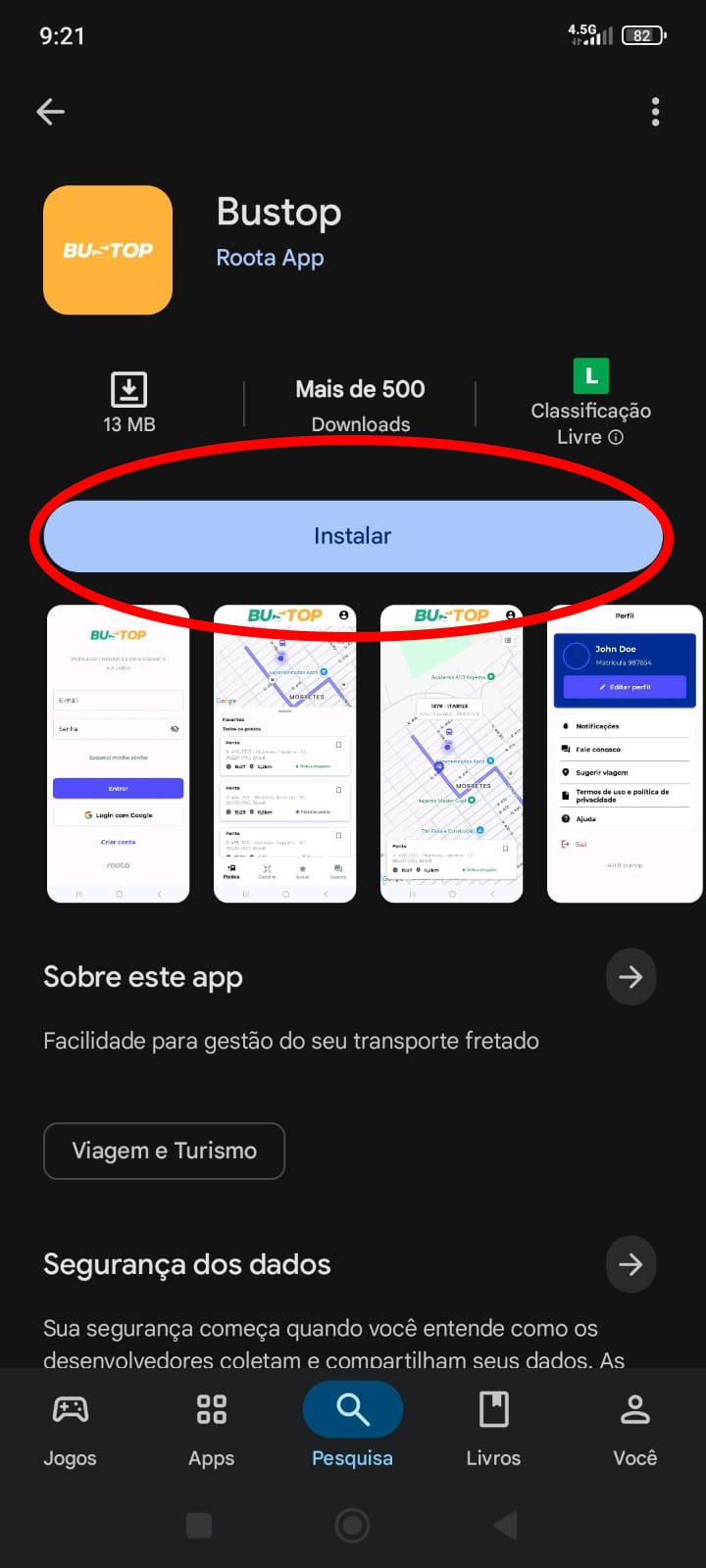Select the Viagem e Turismo chip
Image resolution: width=706 pixels, height=1568 pixels.
point(165,1151)
